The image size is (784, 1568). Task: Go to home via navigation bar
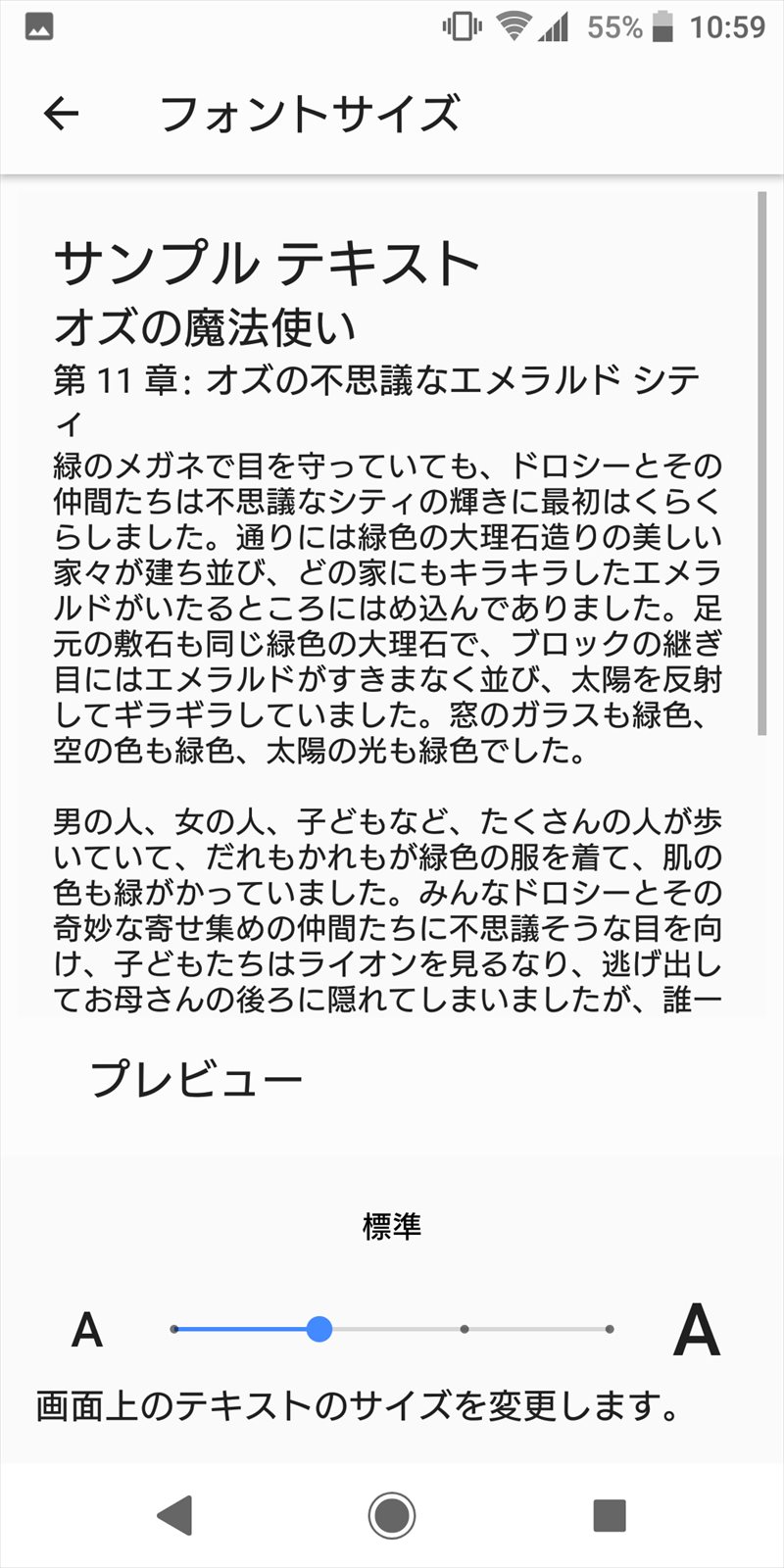pyautogui.click(x=392, y=1515)
